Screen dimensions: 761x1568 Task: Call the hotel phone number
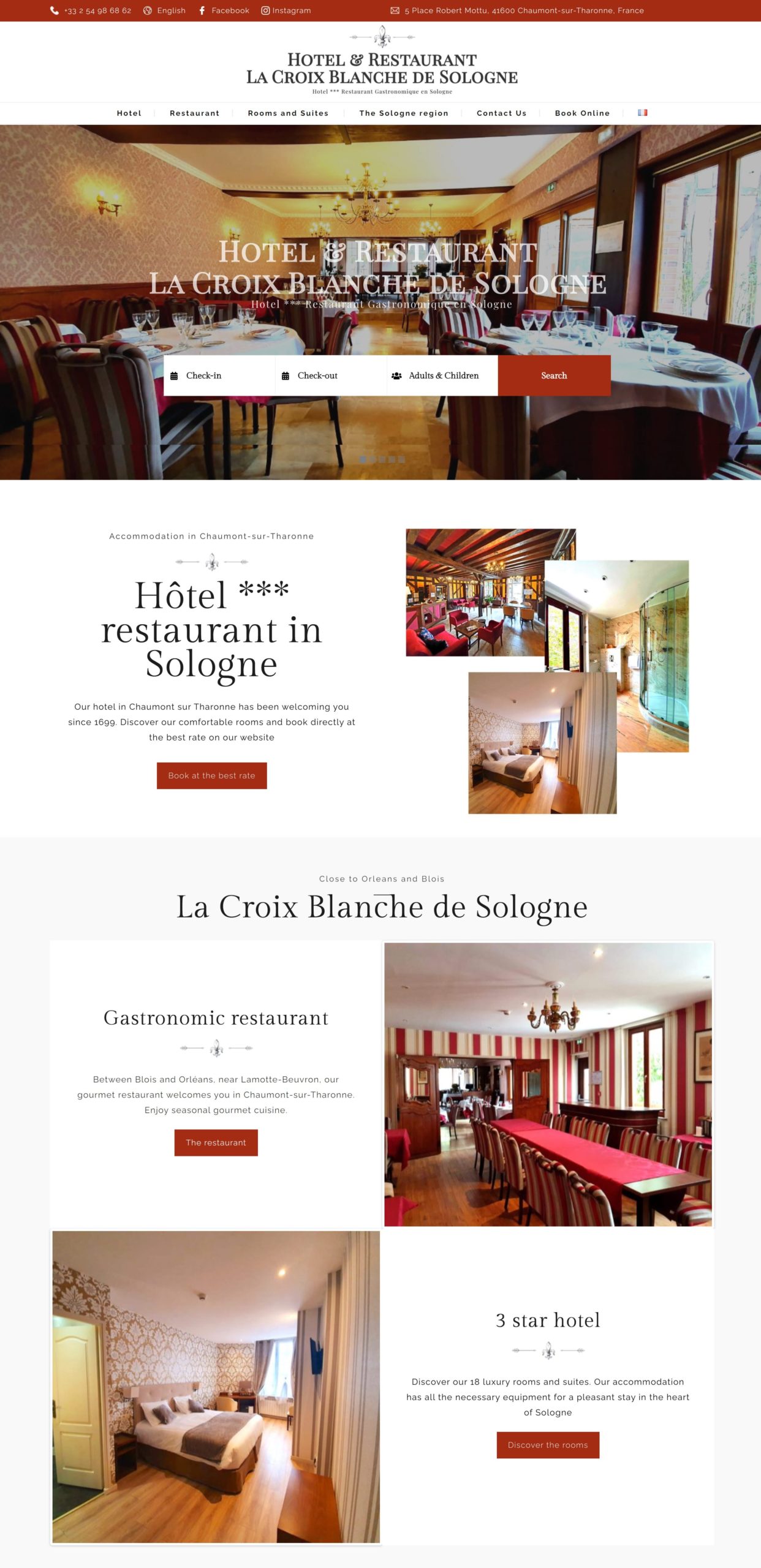(x=97, y=10)
